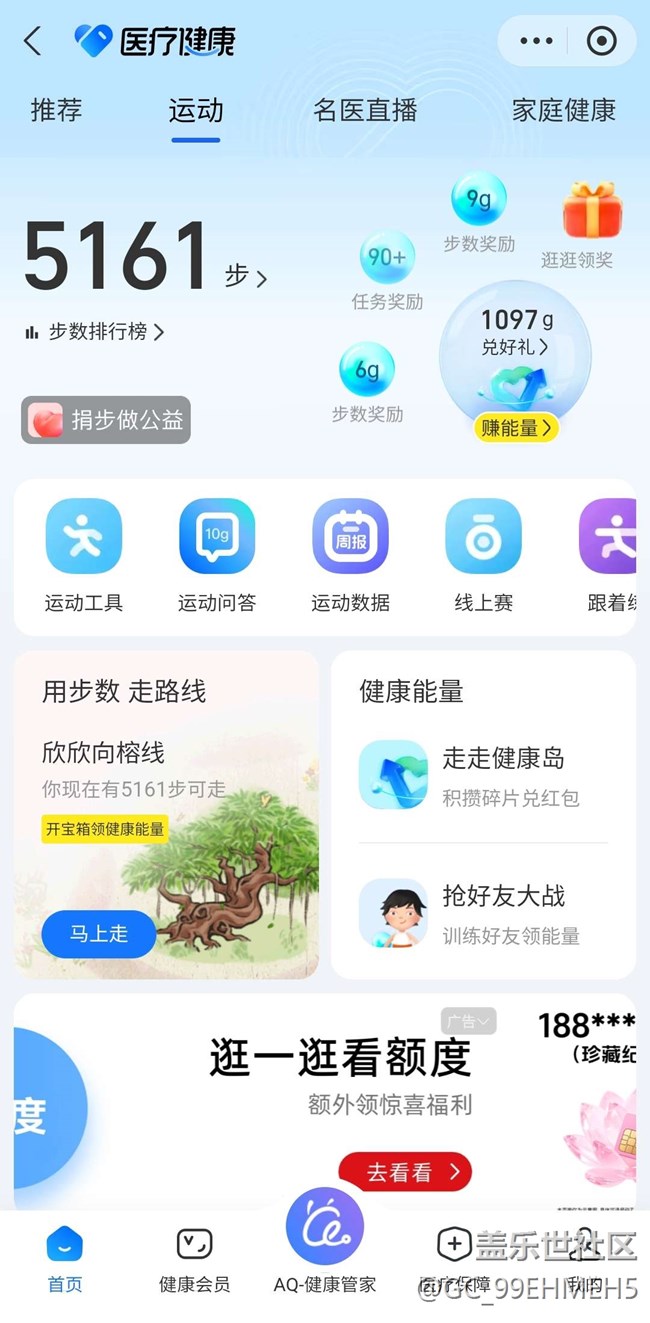650x1323 pixels.
Task: Switch to the 推荐 tab
Action: pyautogui.click(x=56, y=110)
